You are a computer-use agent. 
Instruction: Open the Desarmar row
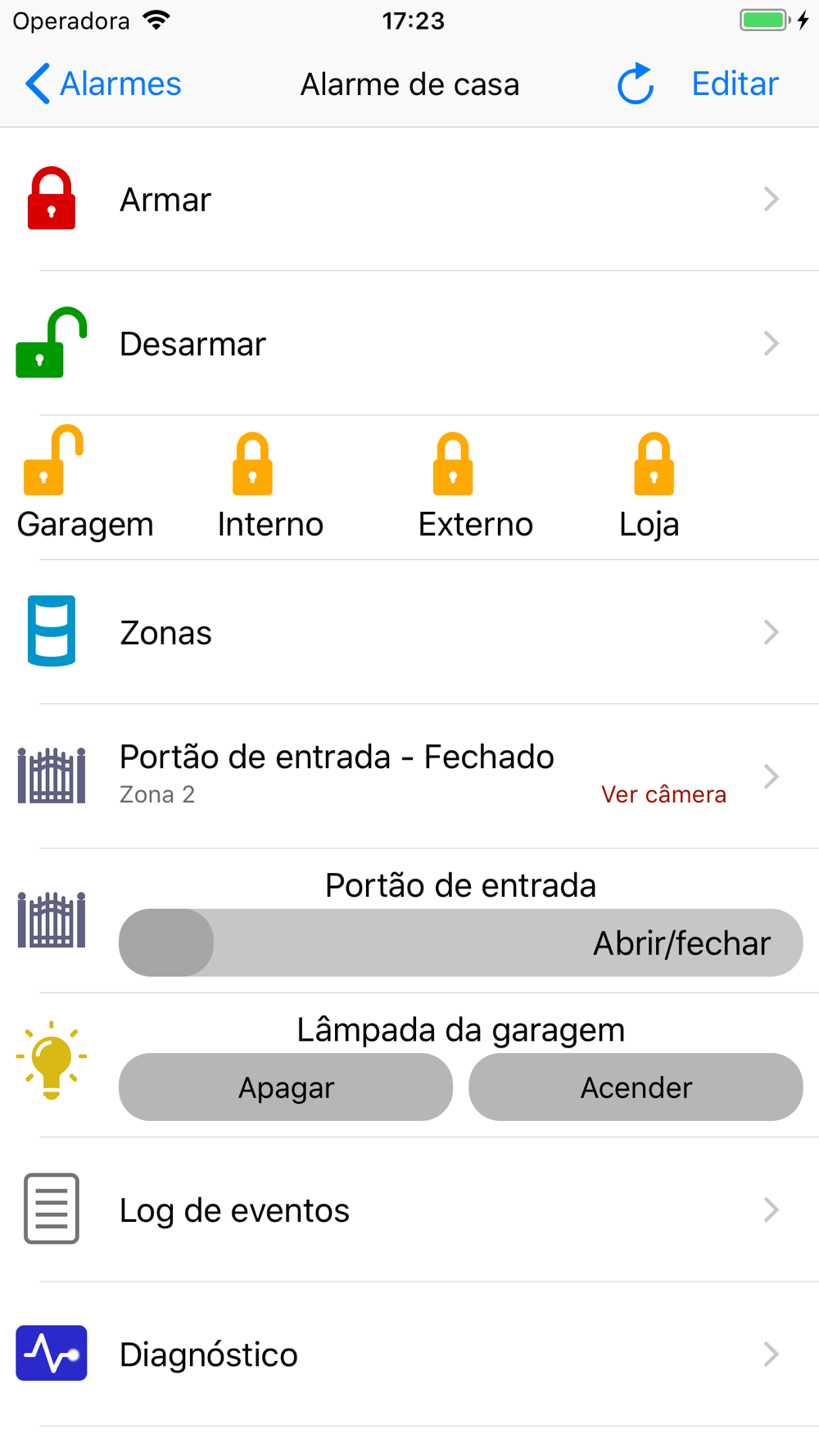409,343
